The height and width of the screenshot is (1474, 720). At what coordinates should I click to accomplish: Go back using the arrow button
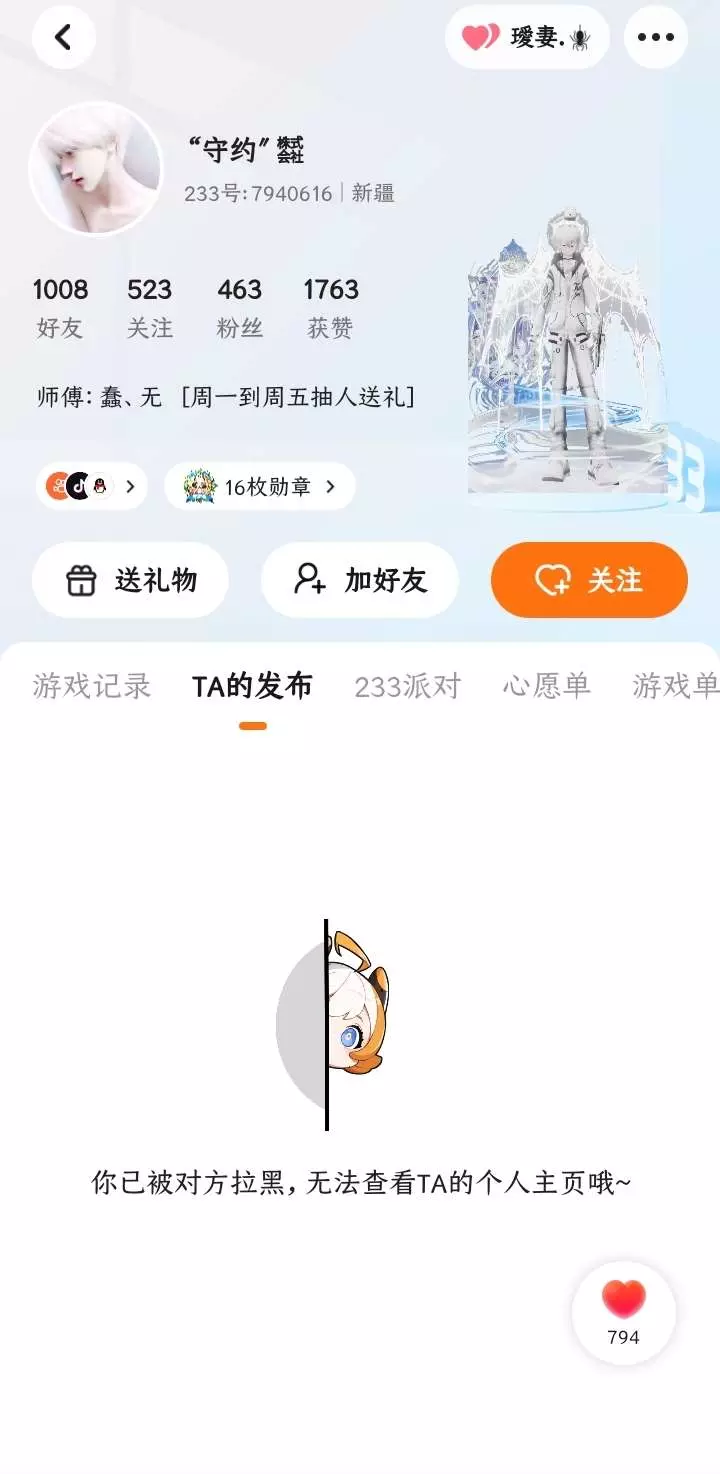click(x=63, y=37)
